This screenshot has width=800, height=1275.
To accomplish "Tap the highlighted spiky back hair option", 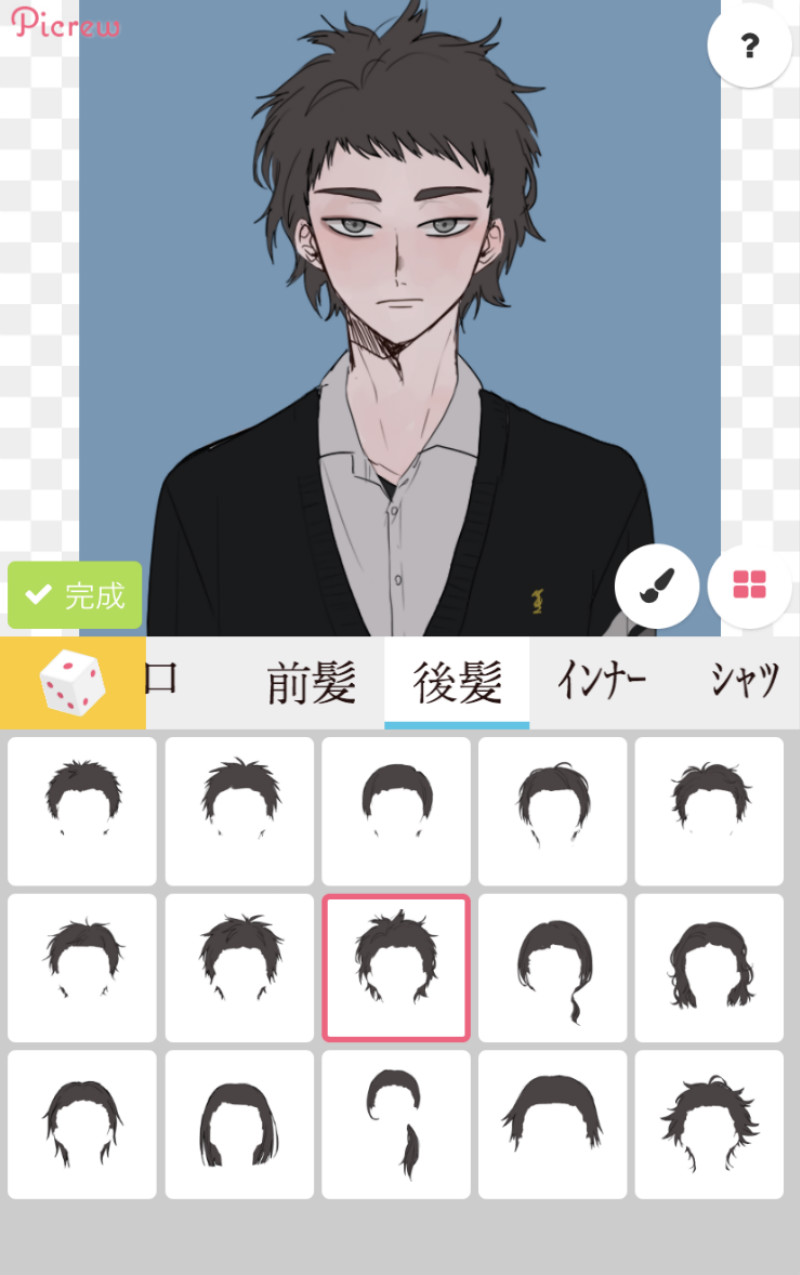I will pyautogui.click(x=396, y=968).
